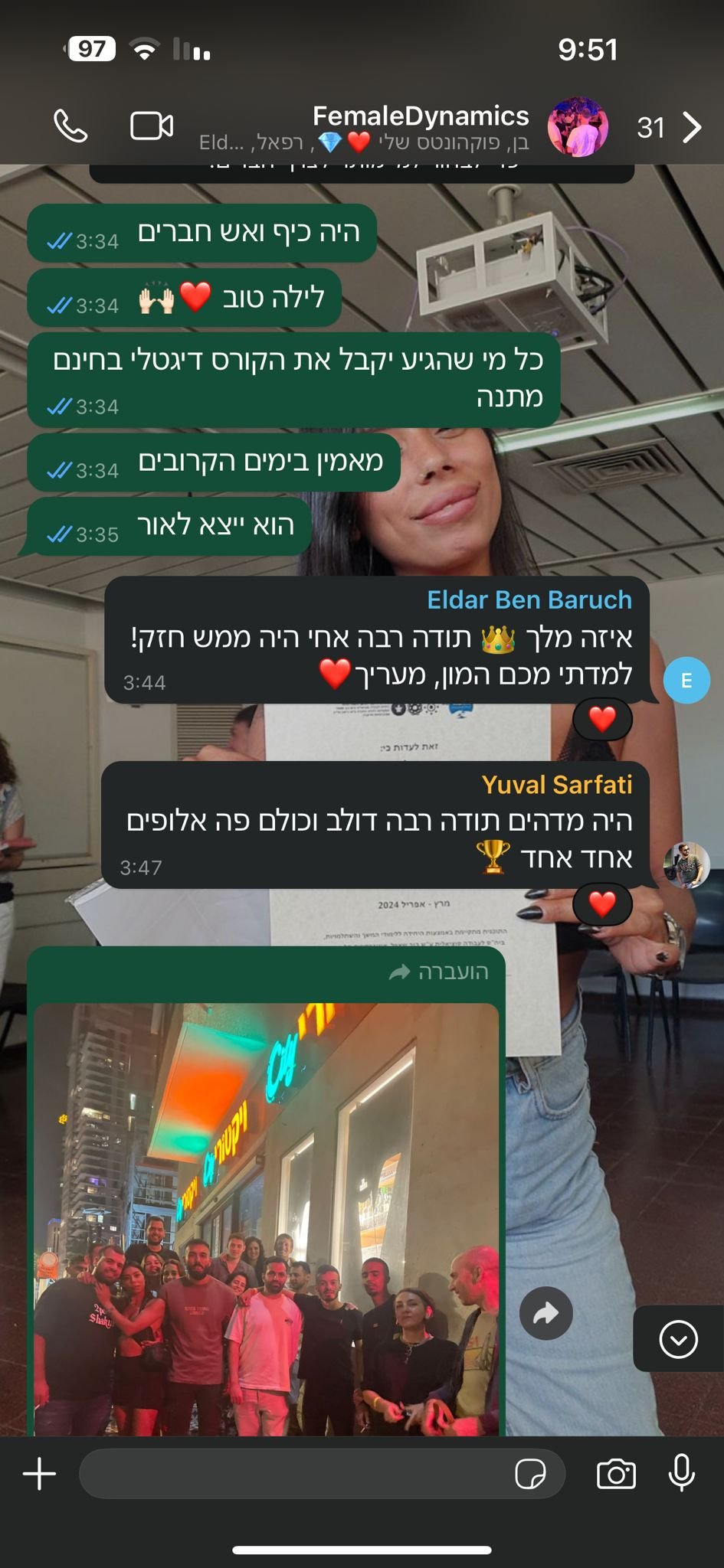Viewport: 724px width, 1568px height.
Task: Jump to the latest messages
Action: (x=678, y=1339)
